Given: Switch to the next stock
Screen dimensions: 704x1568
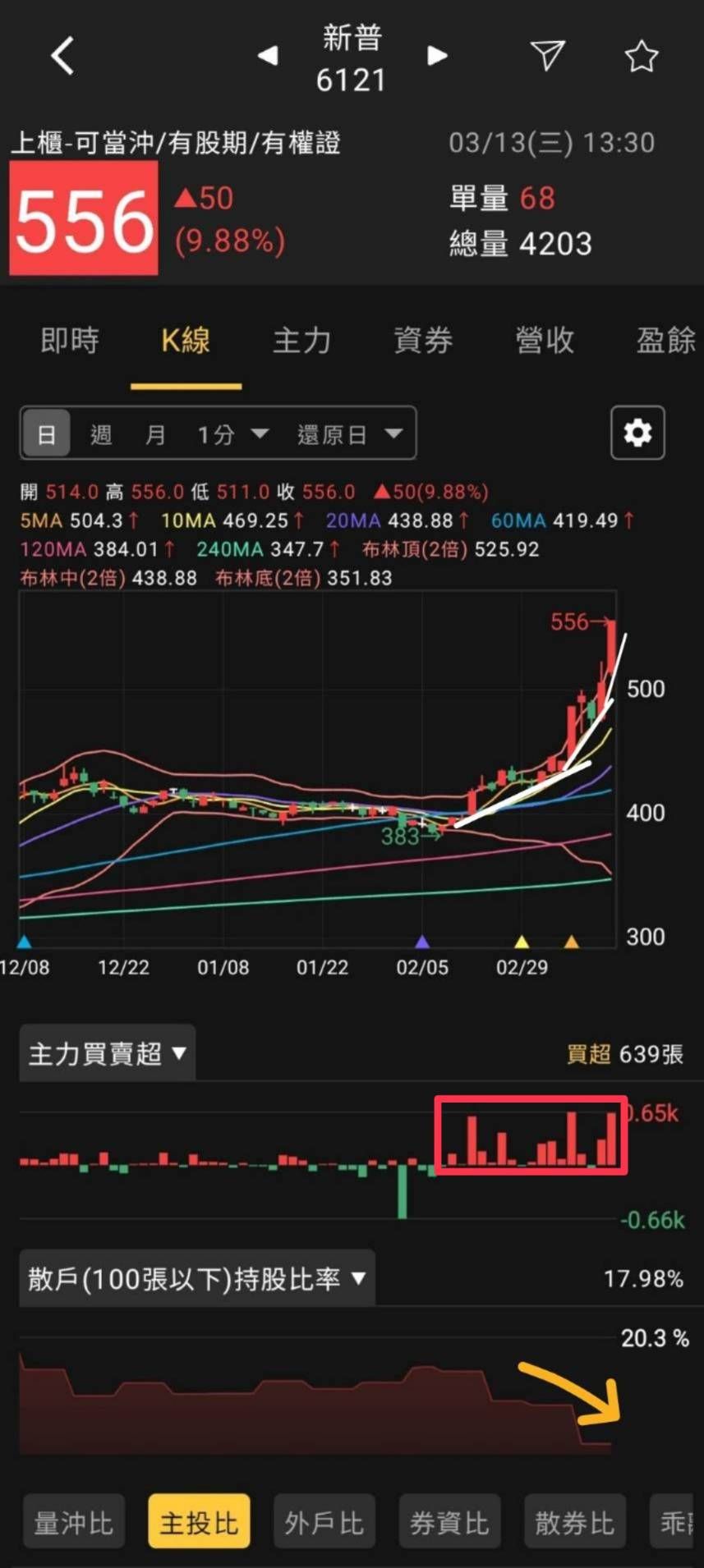Looking at the screenshot, I should click(x=437, y=56).
